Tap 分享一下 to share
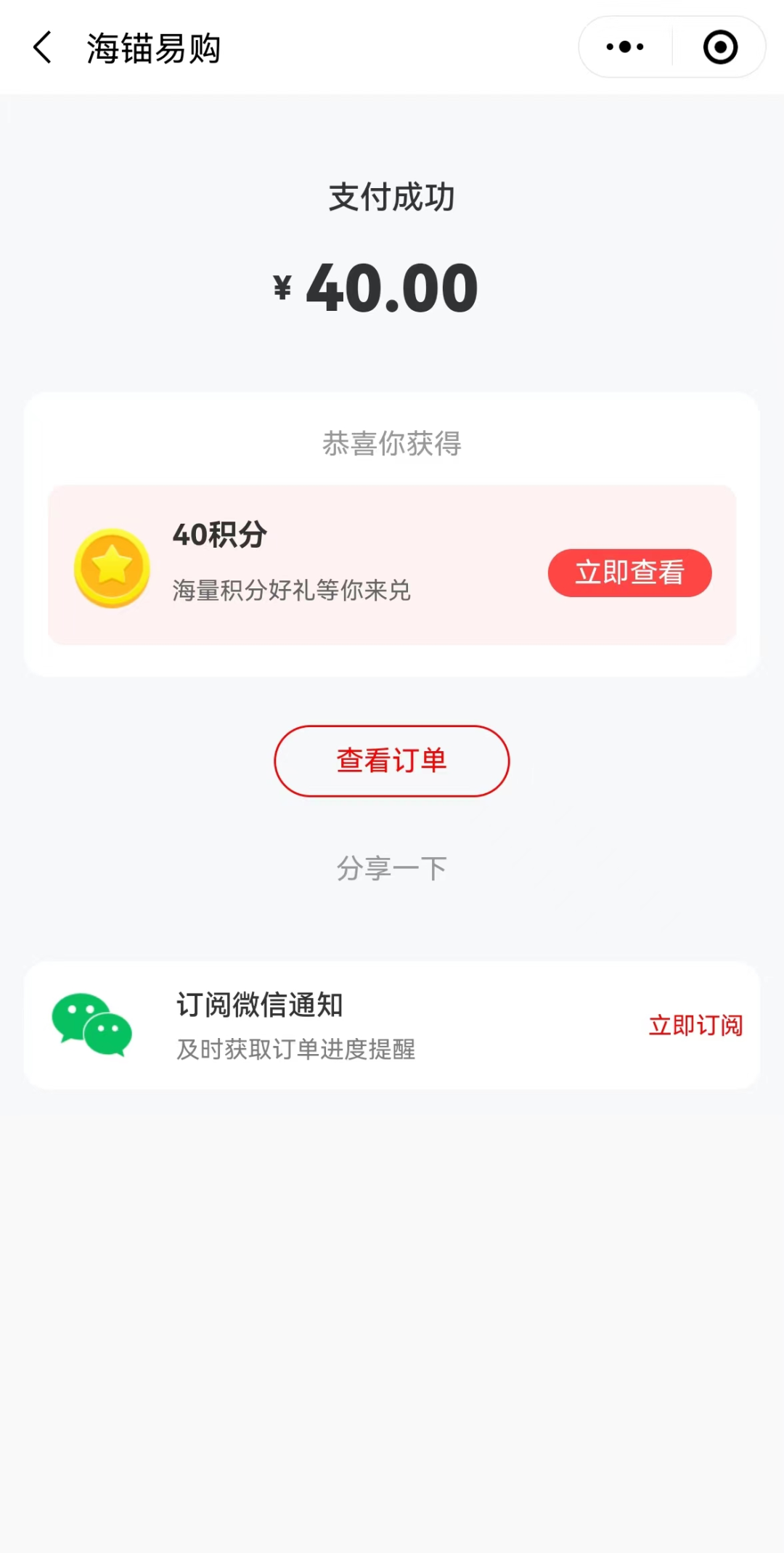Image resolution: width=784 pixels, height=1553 pixels. point(392,869)
